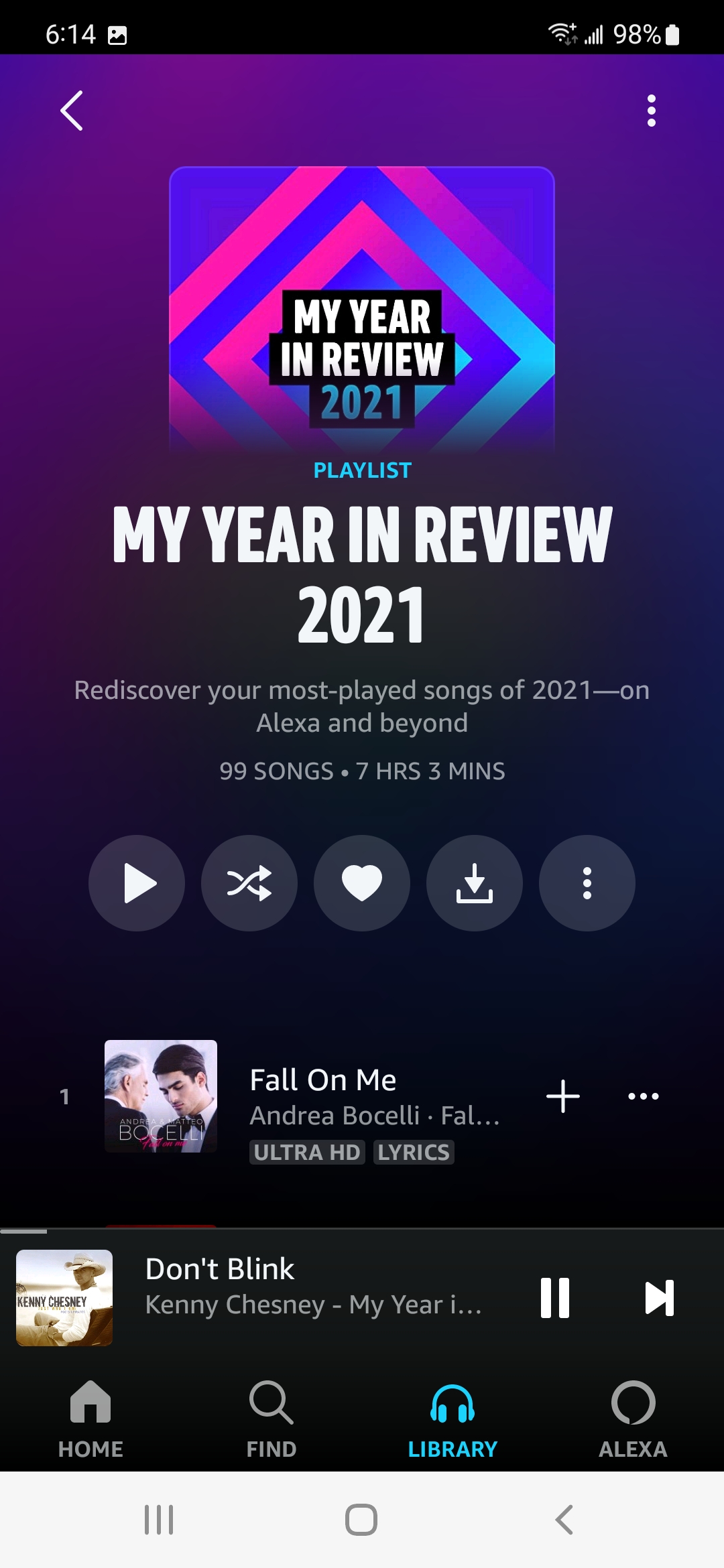
Task: Open the song Fall On Me
Action: tap(322, 1080)
